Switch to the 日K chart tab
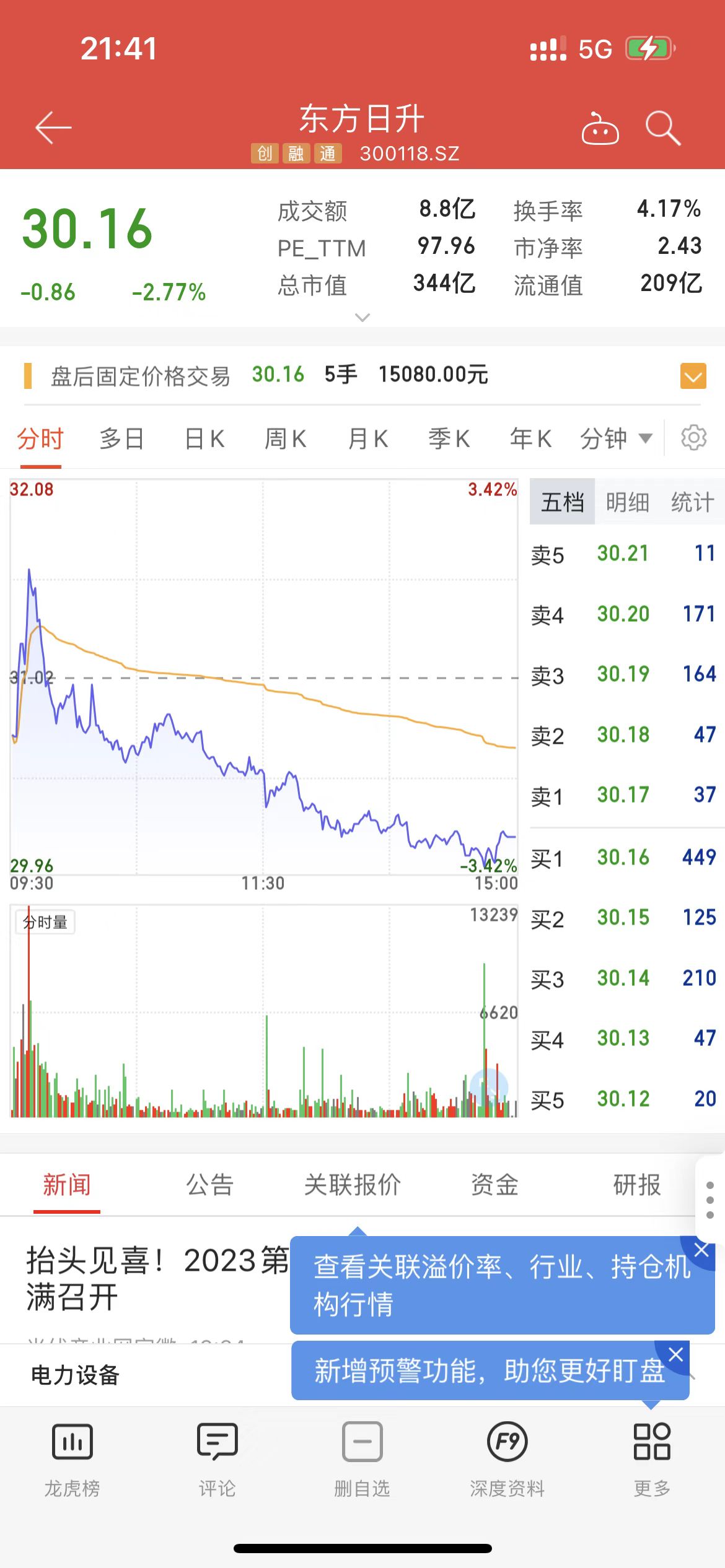725x1568 pixels. click(204, 439)
